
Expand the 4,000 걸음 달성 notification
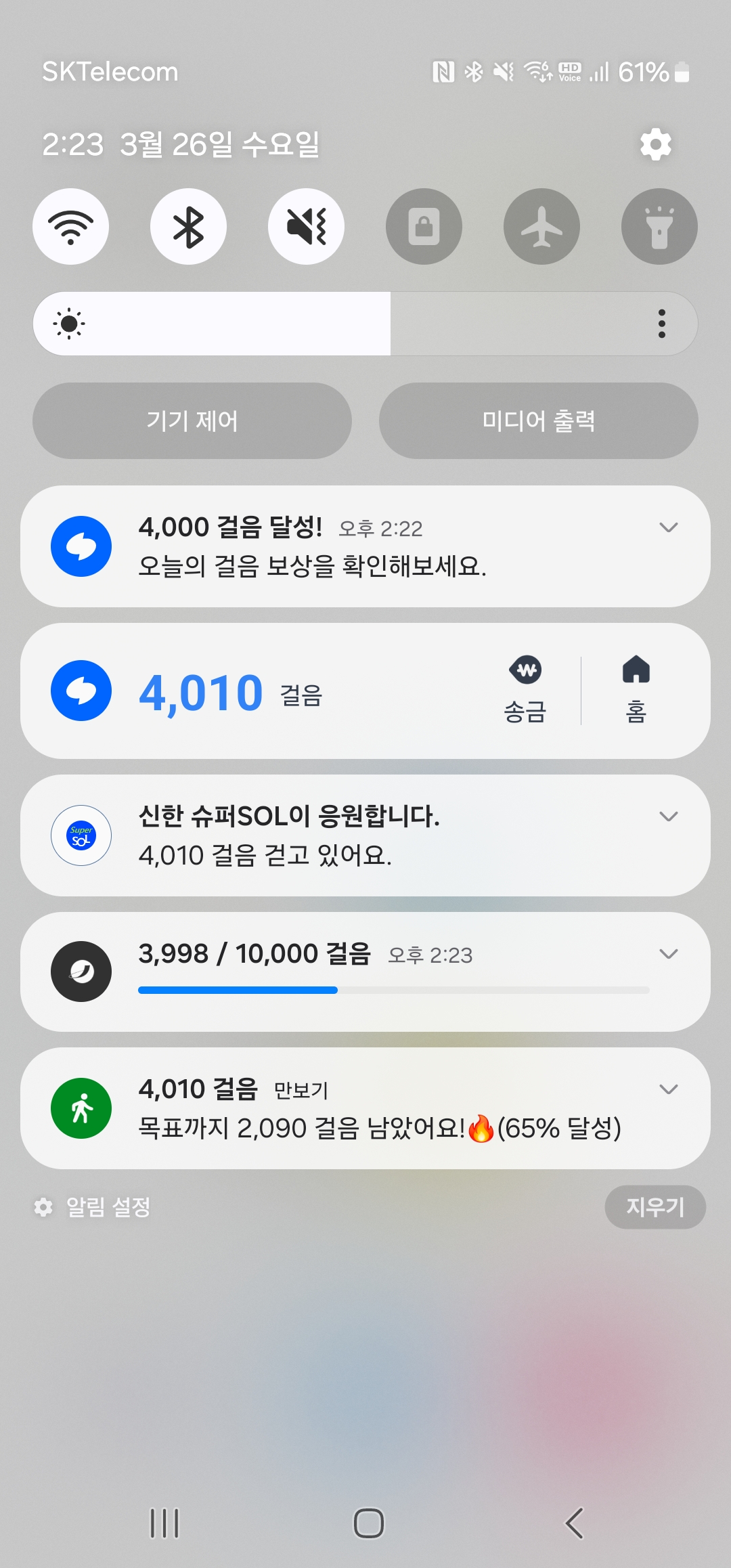tap(668, 527)
